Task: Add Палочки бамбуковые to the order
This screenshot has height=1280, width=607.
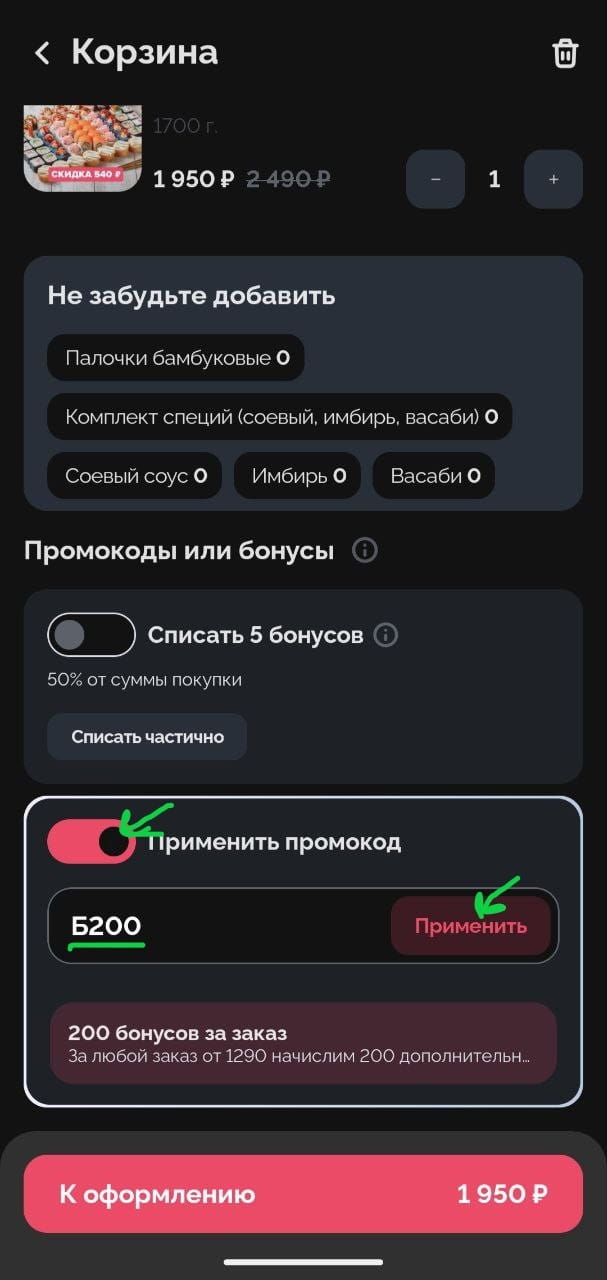Action: [176, 358]
